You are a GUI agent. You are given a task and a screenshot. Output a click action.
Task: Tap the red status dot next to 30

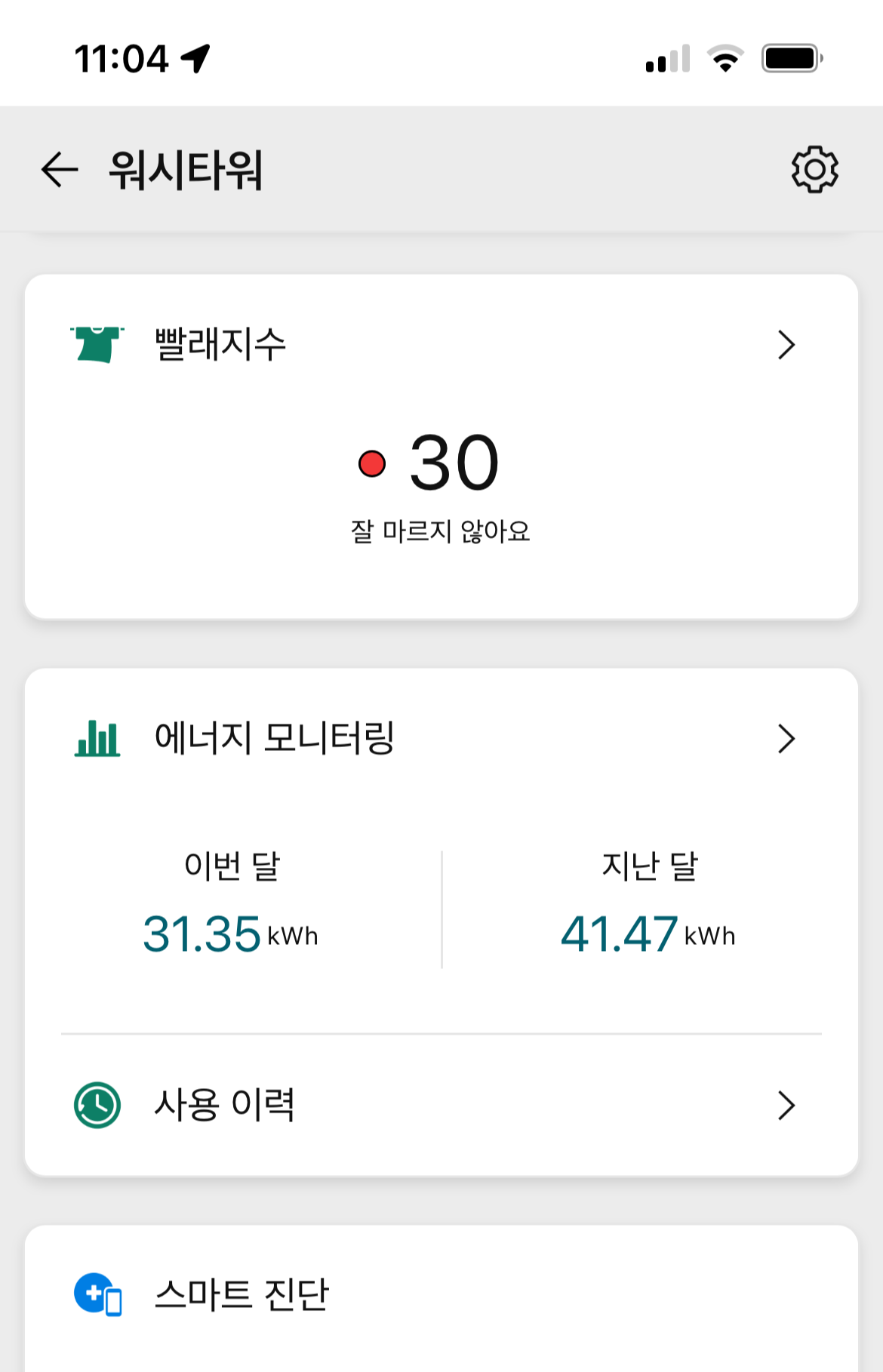(371, 463)
